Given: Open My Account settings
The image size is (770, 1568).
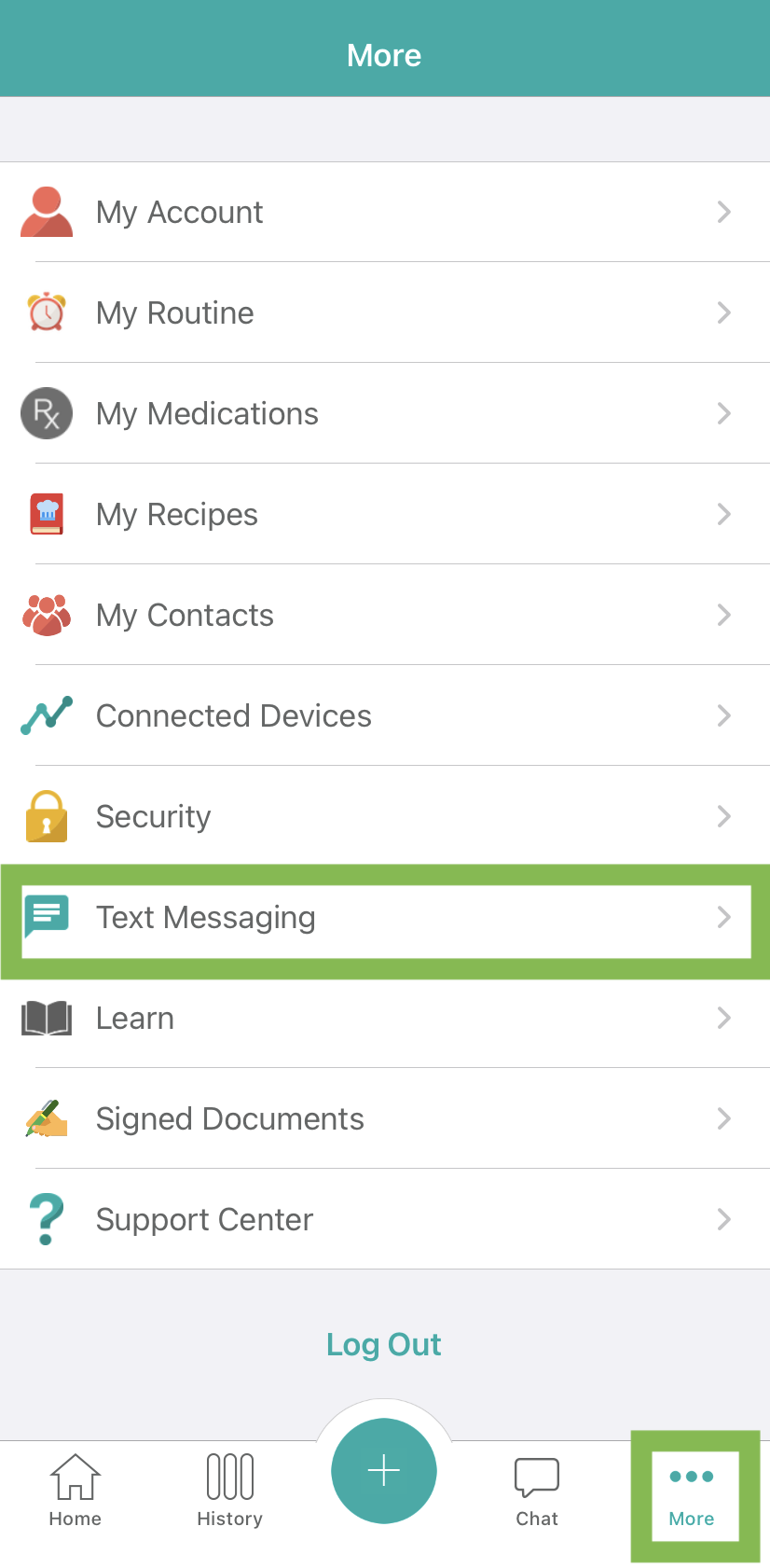Looking at the screenshot, I should (385, 212).
